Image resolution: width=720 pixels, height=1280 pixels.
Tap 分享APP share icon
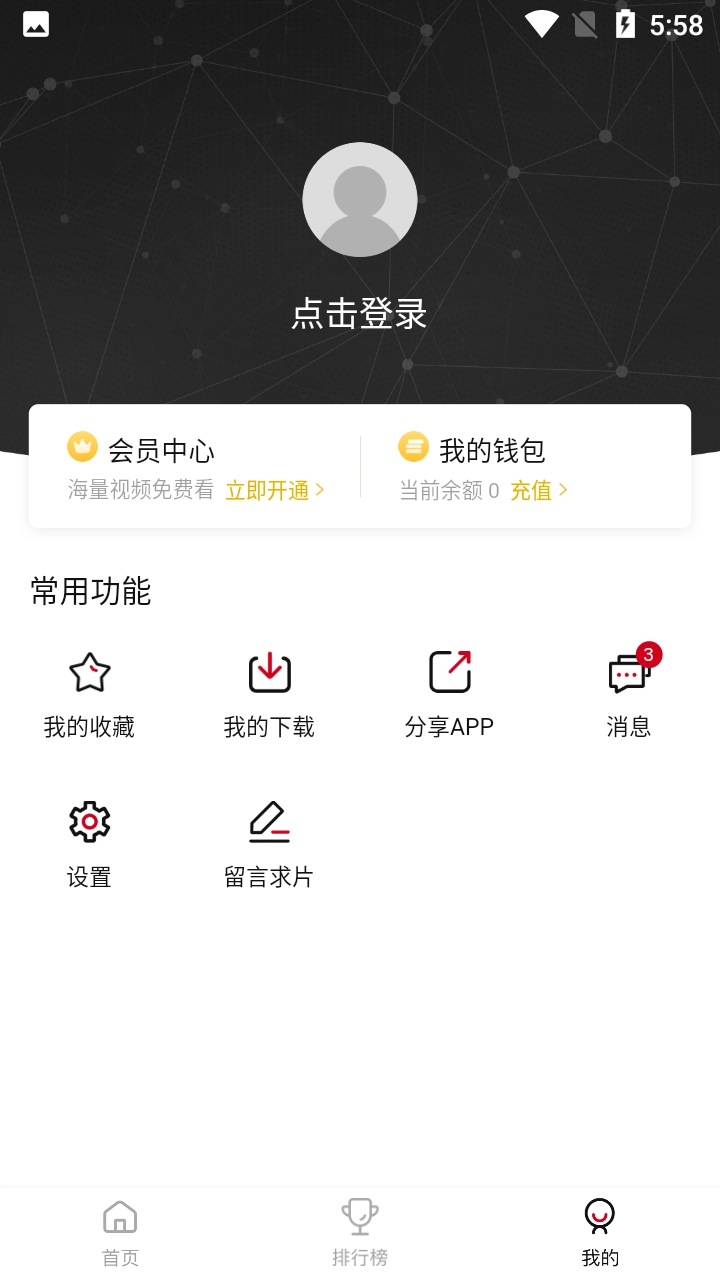449,672
